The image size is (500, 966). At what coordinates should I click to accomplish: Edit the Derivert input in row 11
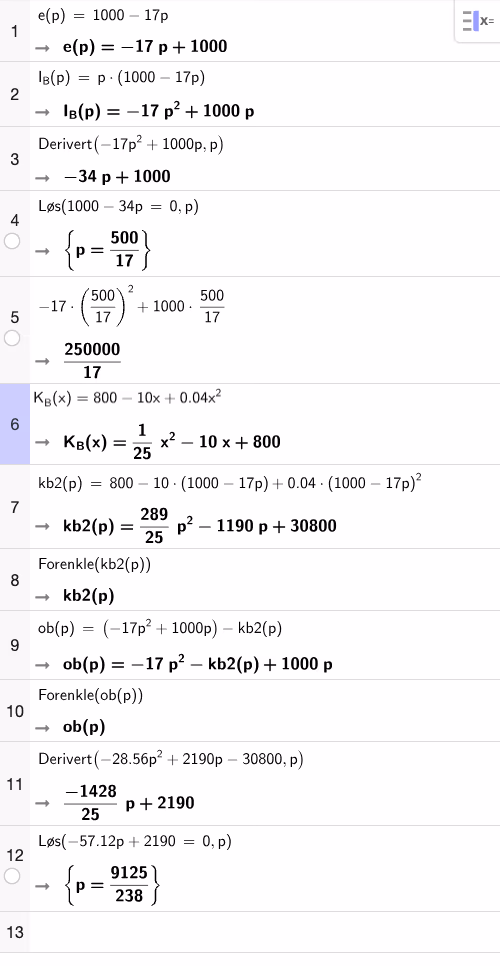(171, 758)
